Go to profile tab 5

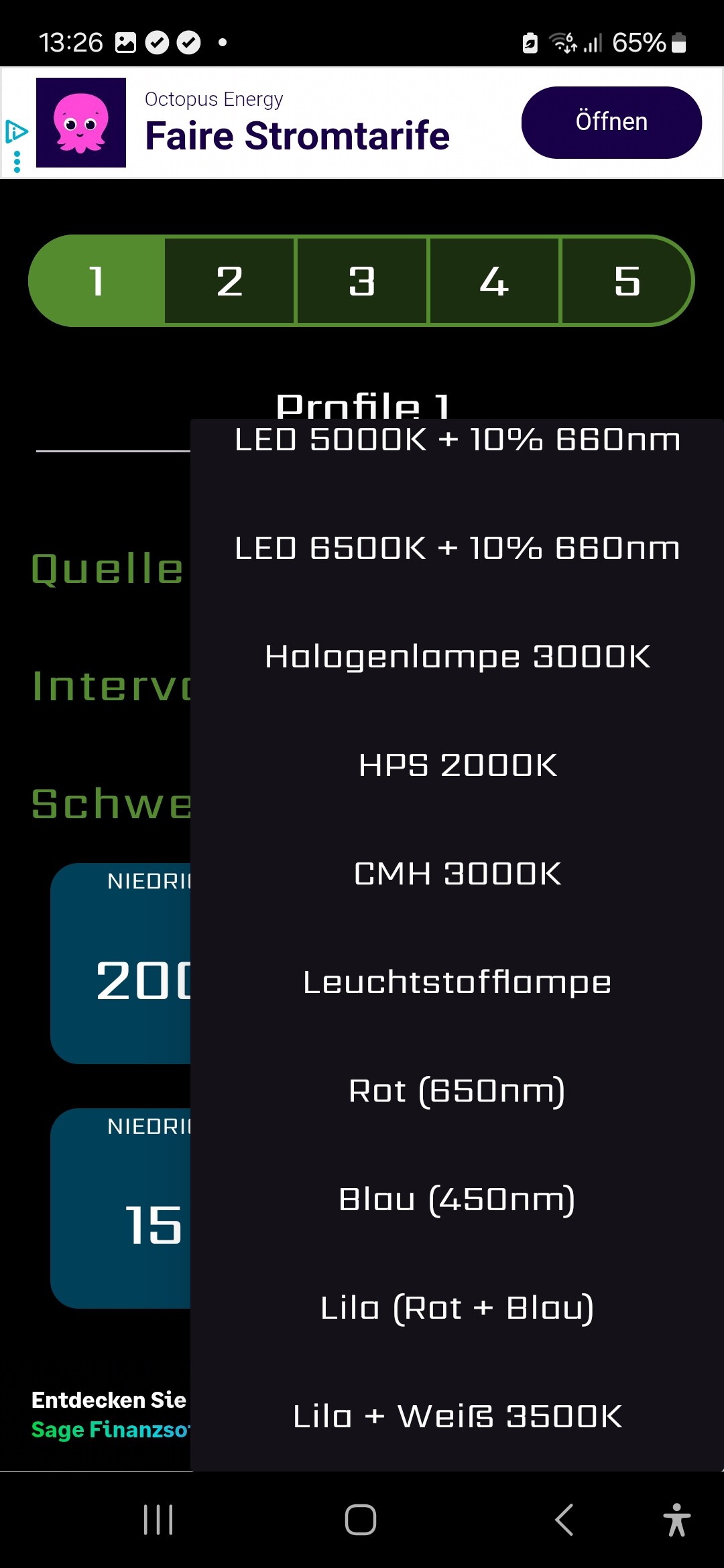coord(627,281)
